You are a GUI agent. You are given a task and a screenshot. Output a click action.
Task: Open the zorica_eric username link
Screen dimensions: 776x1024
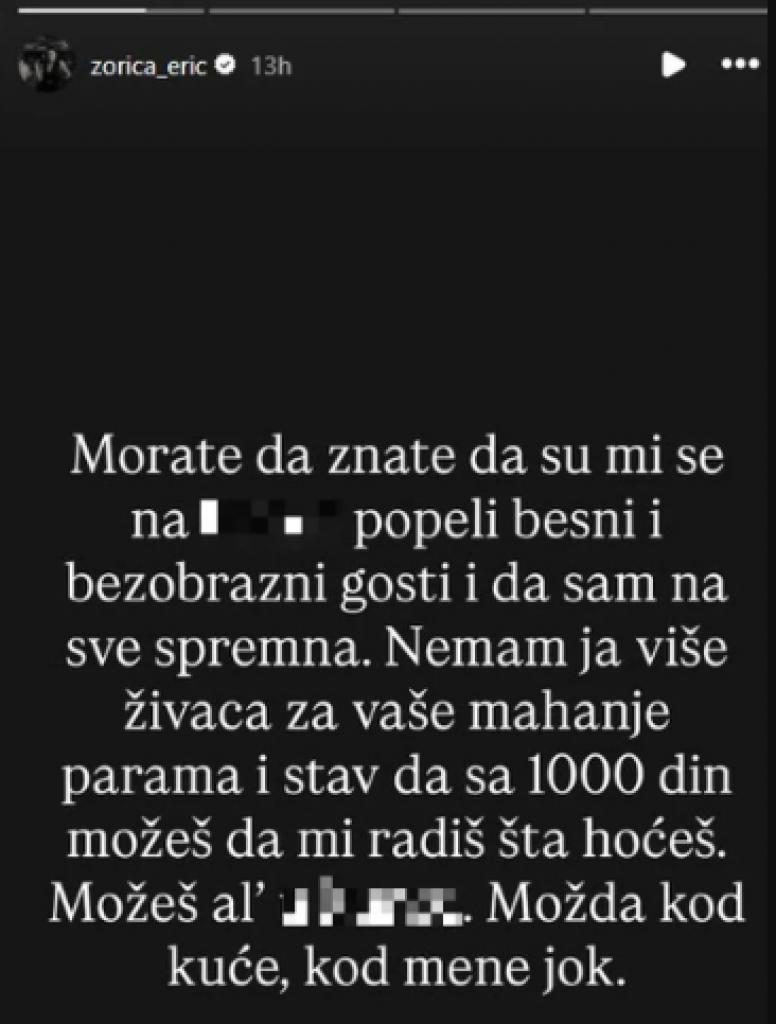148,65
